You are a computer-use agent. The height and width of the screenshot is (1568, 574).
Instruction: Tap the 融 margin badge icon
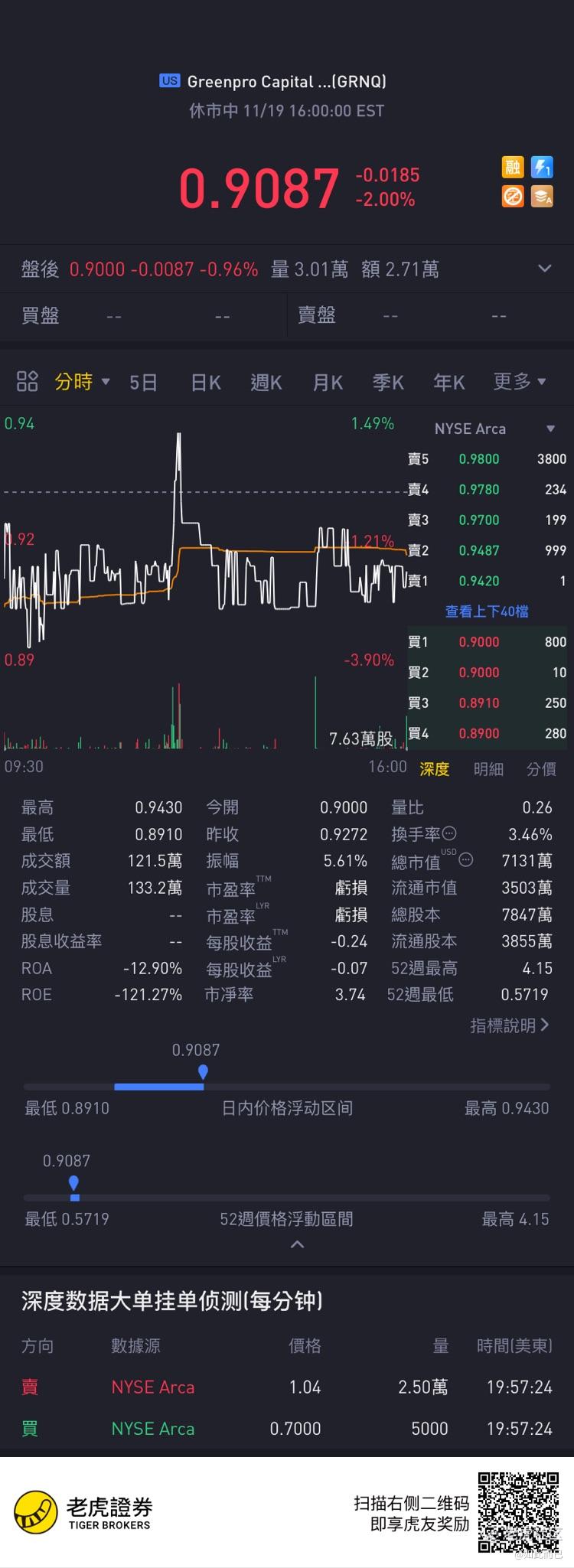coord(513,167)
